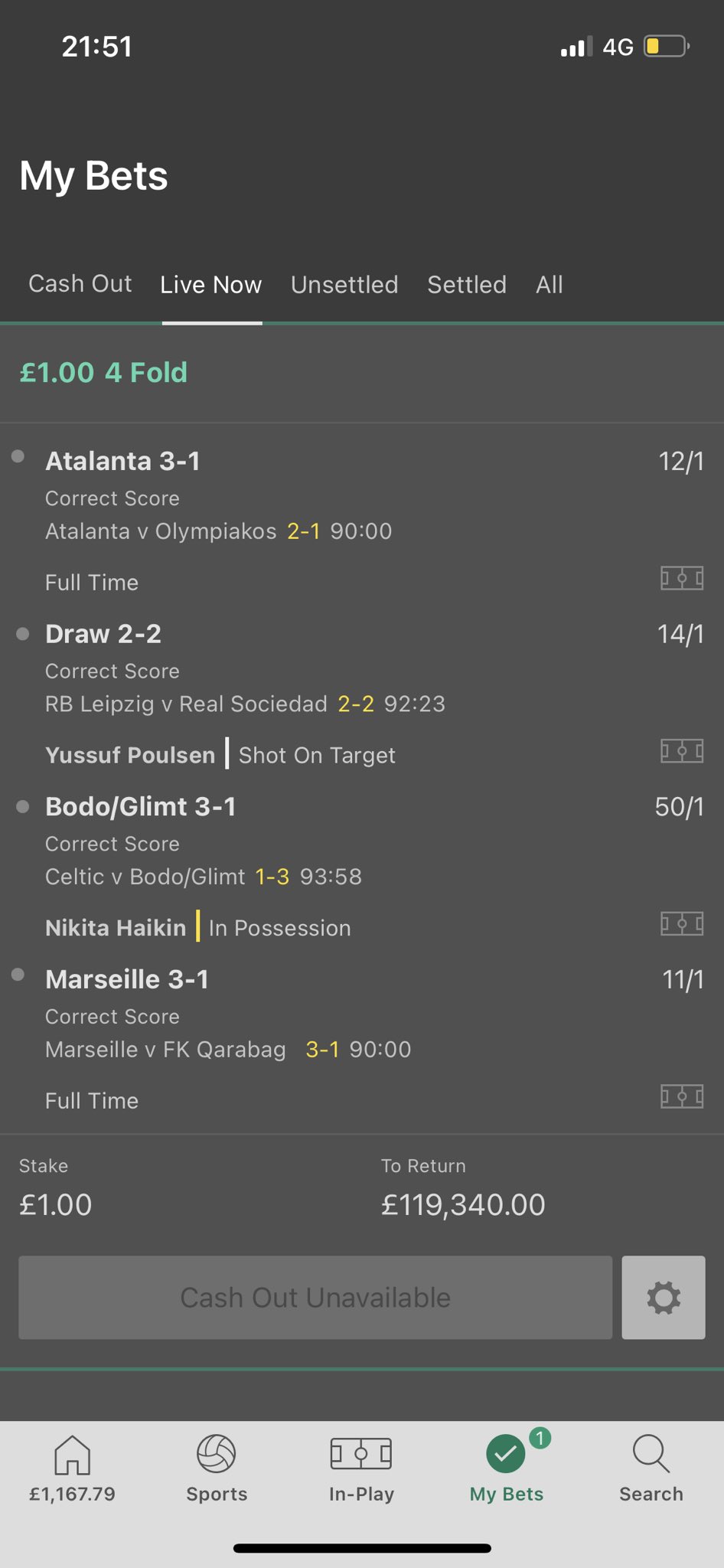724x1568 pixels.
Task: Select the Unsettled tab
Action: click(x=344, y=285)
